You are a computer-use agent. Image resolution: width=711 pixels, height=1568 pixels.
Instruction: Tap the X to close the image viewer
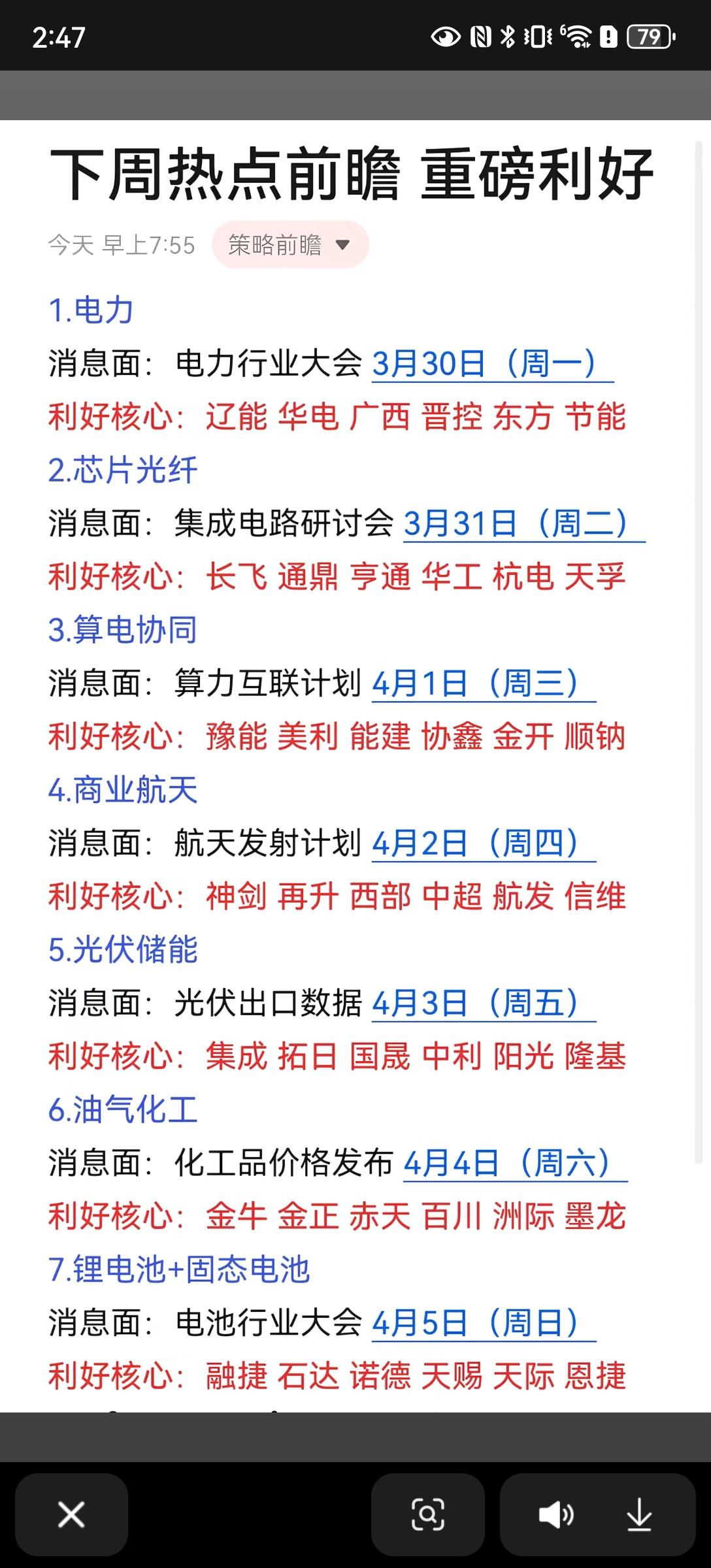tap(72, 1514)
